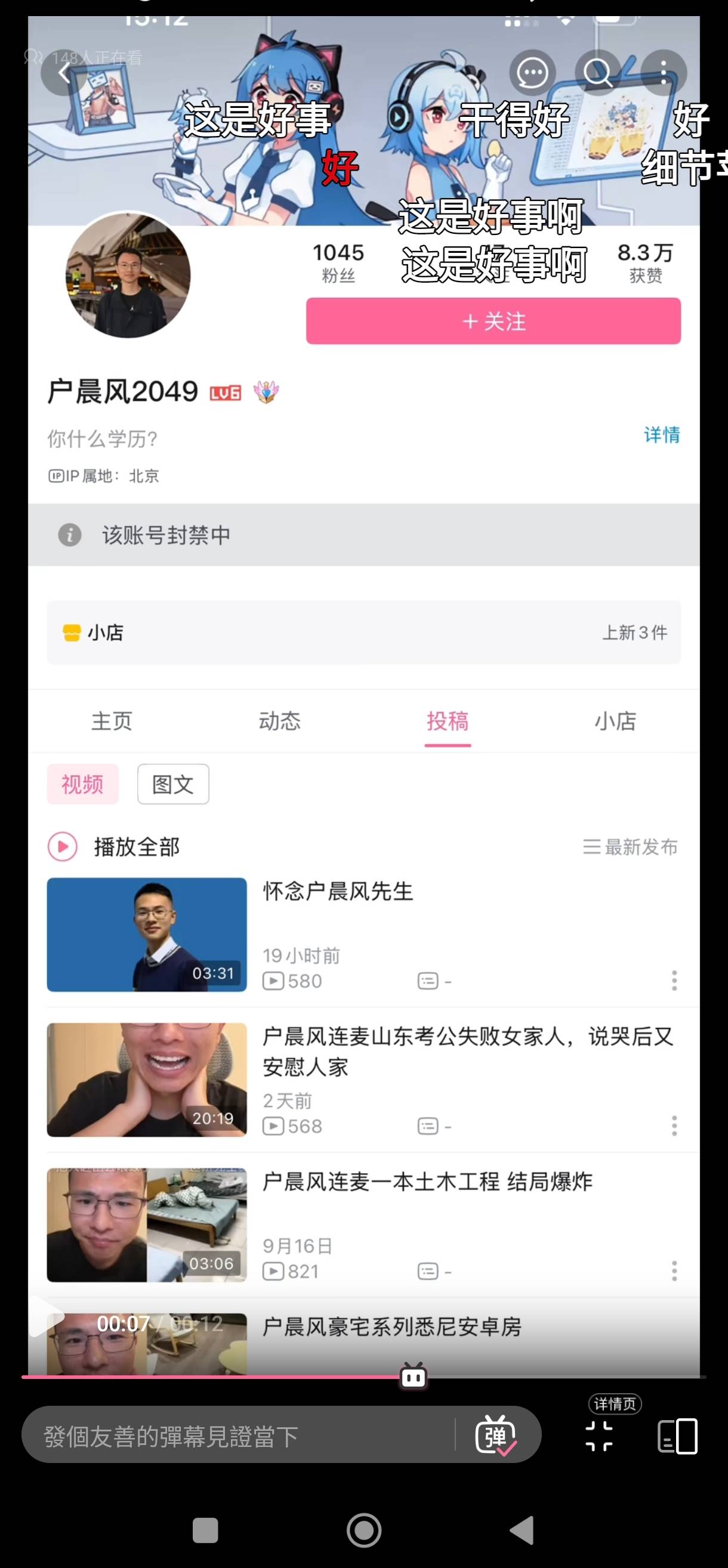The width and height of the screenshot is (728, 1568).
Task: Go back using the system back button
Action: [x=522, y=1530]
